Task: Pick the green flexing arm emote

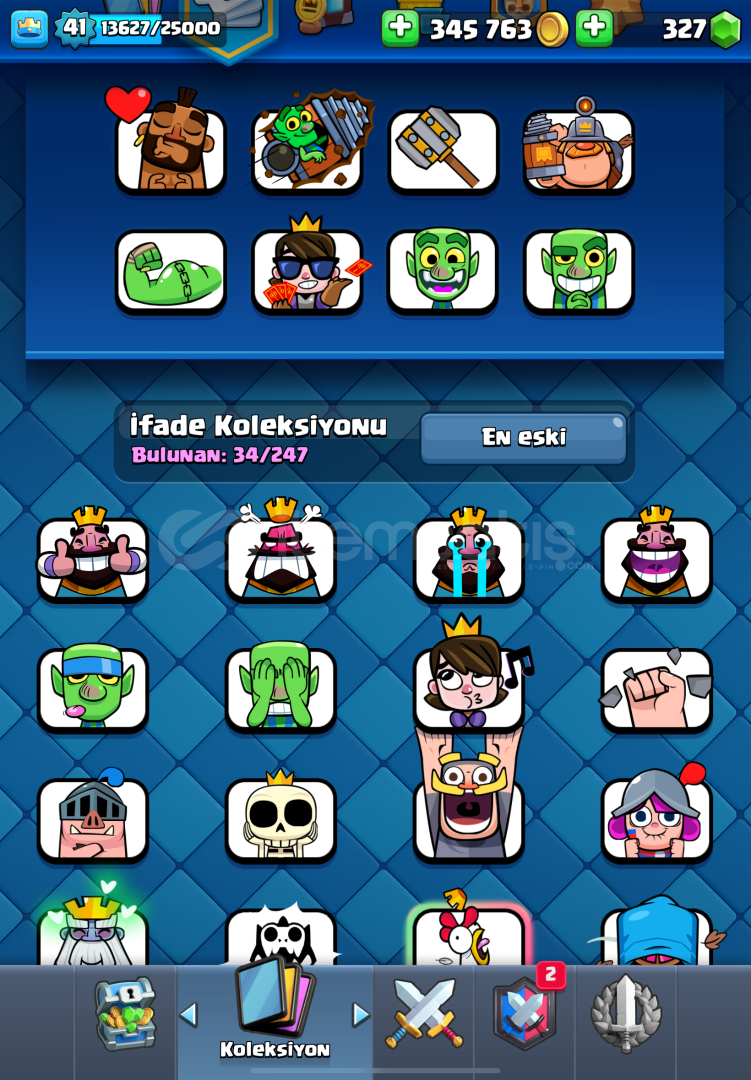Action: point(170,271)
